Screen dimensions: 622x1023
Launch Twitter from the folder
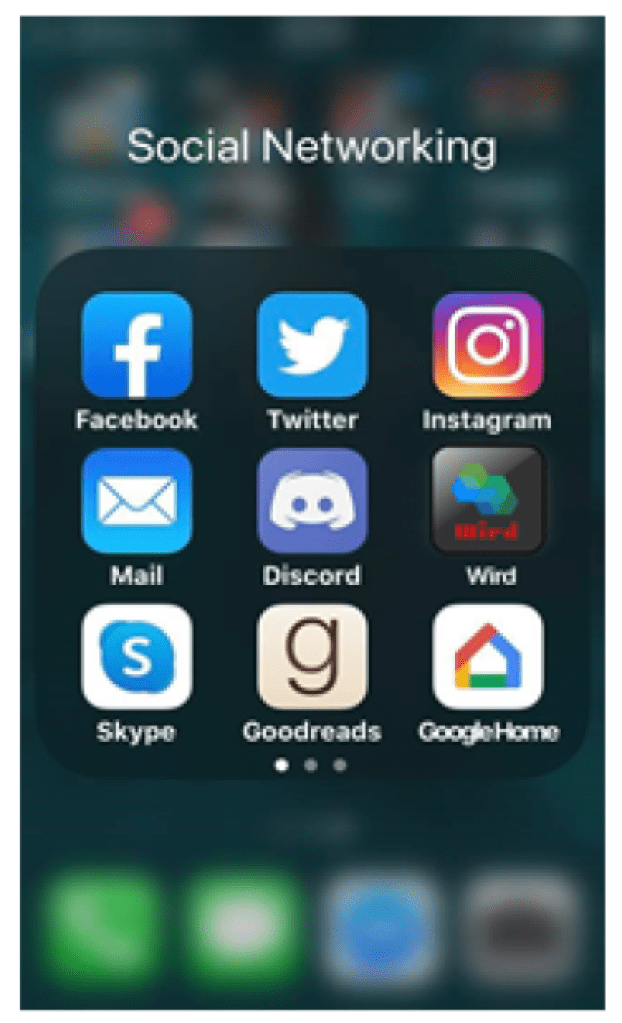(312, 346)
